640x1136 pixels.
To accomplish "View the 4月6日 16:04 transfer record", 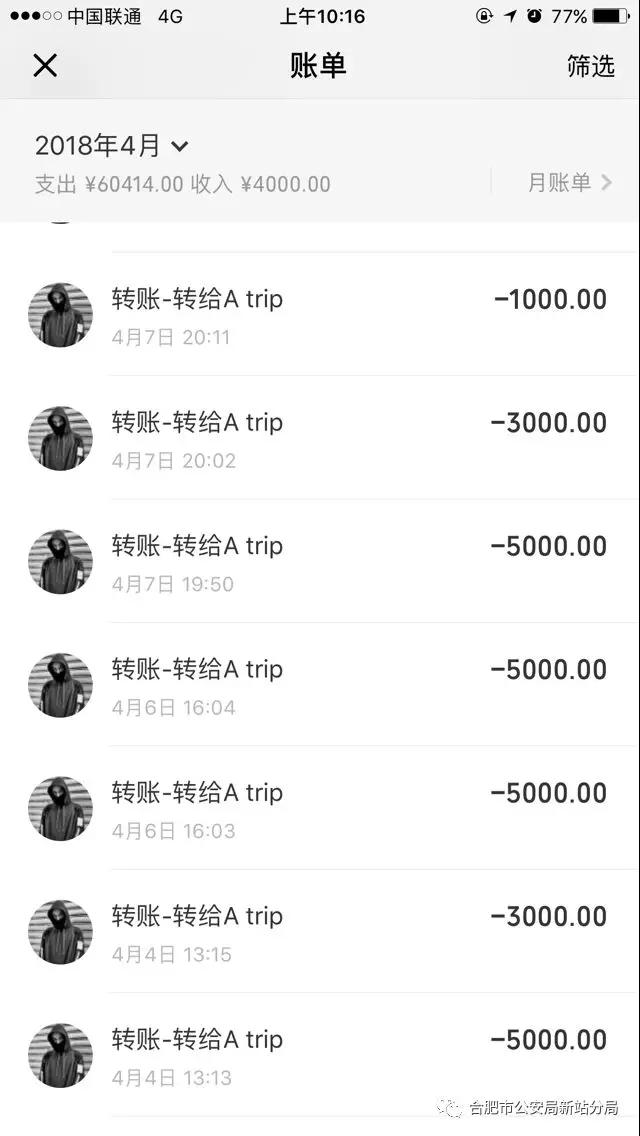I will coord(320,684).
